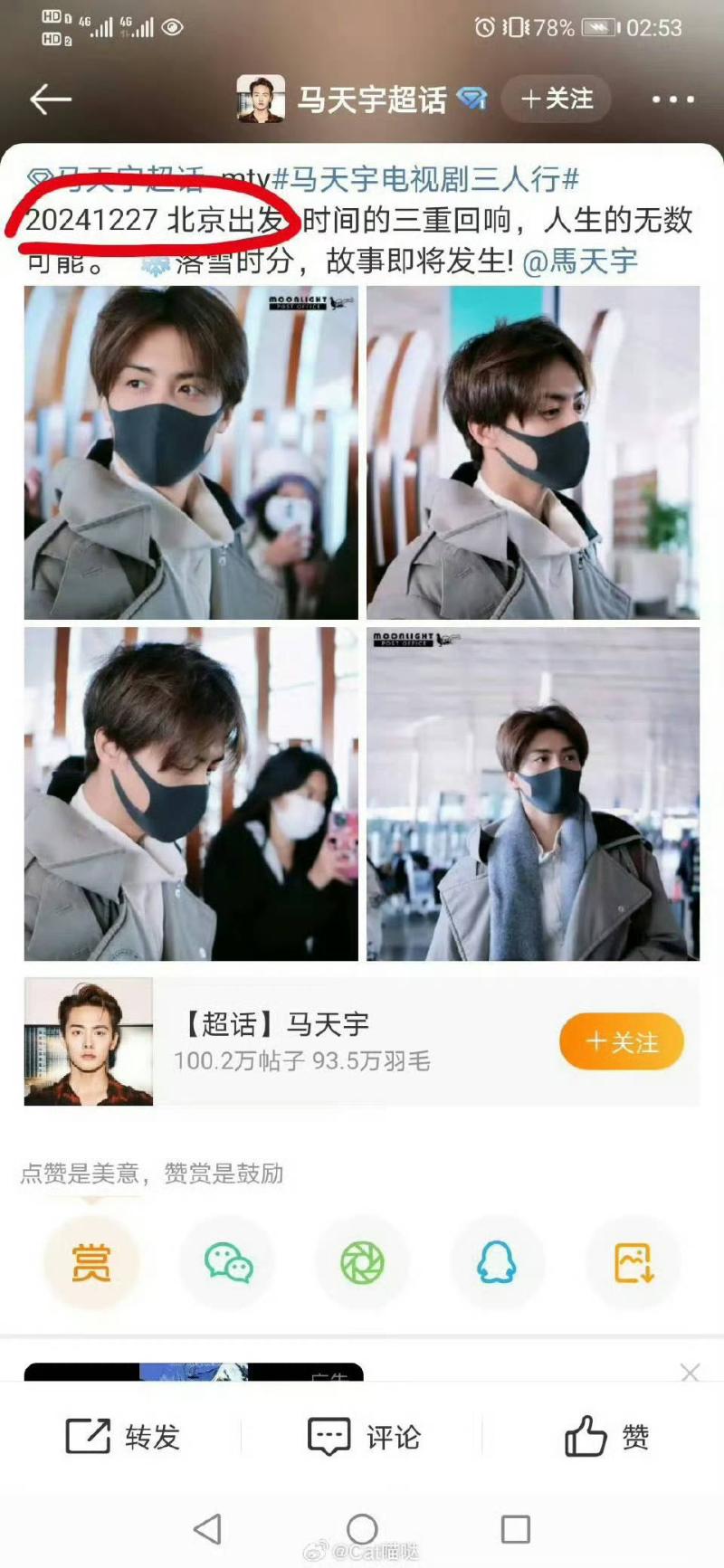Share the post to WeChat

point(227,1262)
